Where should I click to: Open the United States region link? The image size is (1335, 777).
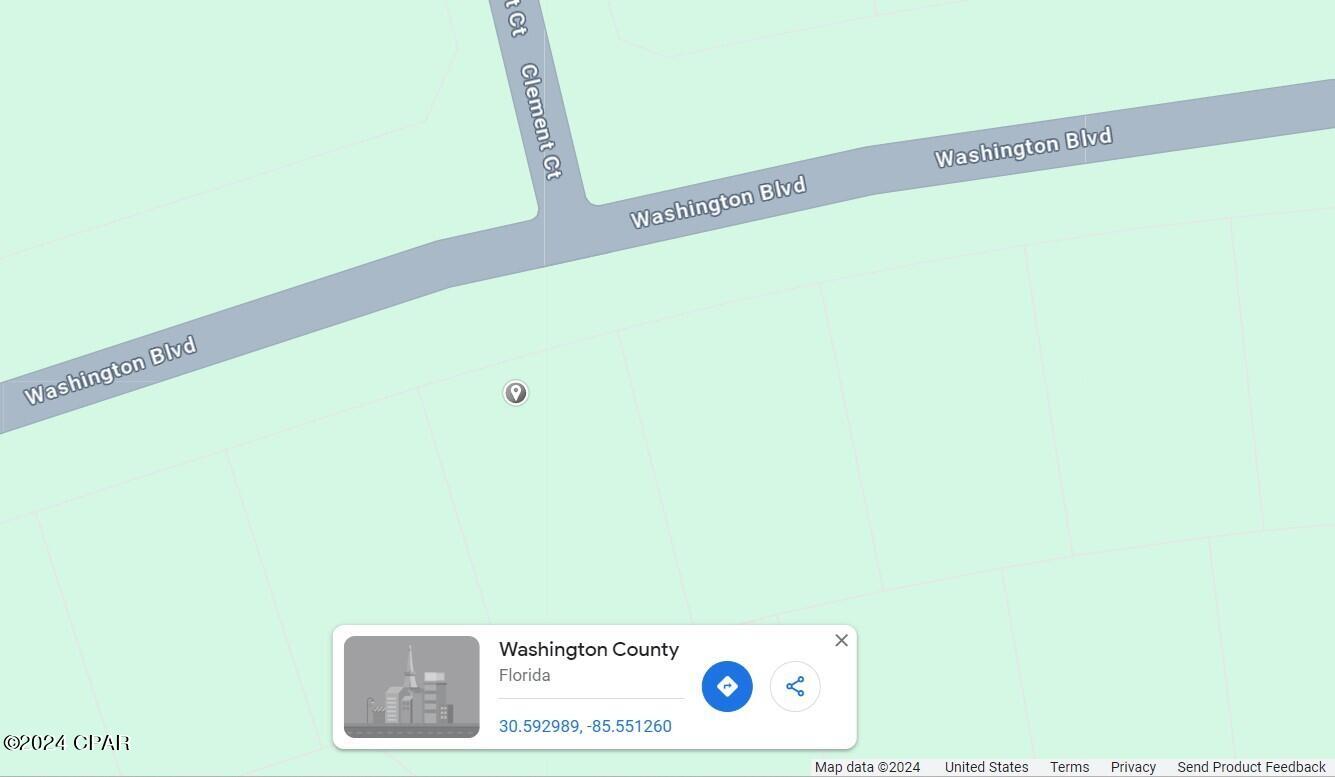[x=986, y=767]
